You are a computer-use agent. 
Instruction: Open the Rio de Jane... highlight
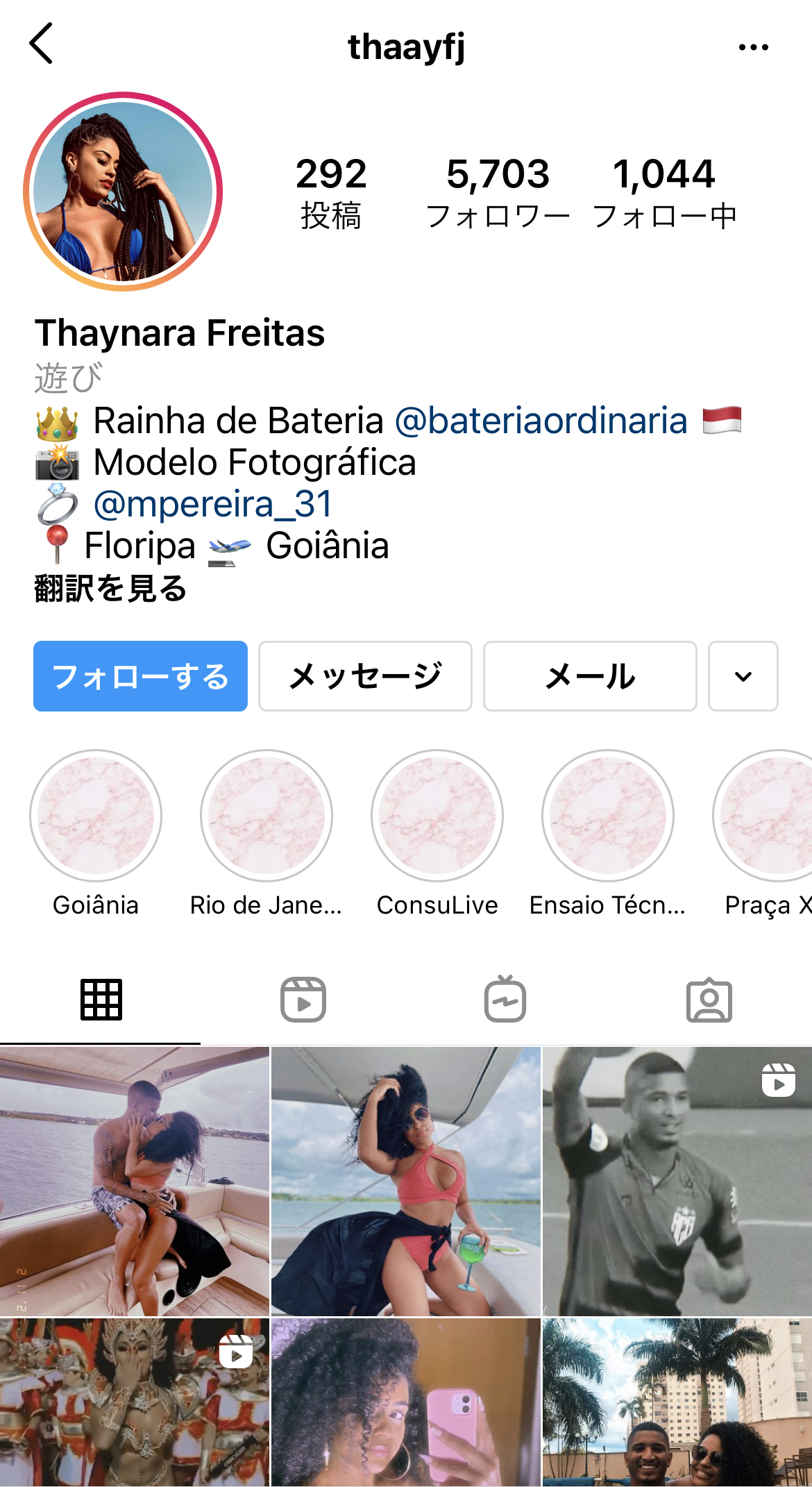point(267,816)
